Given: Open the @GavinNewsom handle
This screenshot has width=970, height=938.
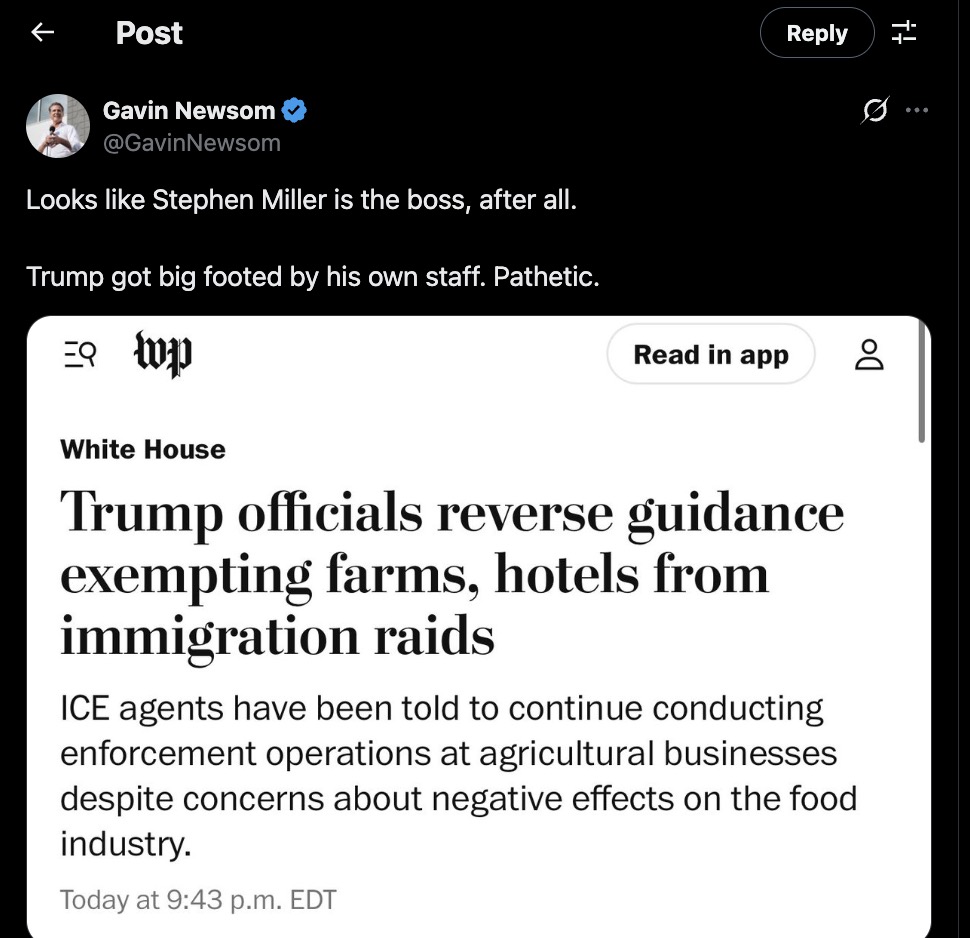Looking at the screenshot, I should coord(192,143).
